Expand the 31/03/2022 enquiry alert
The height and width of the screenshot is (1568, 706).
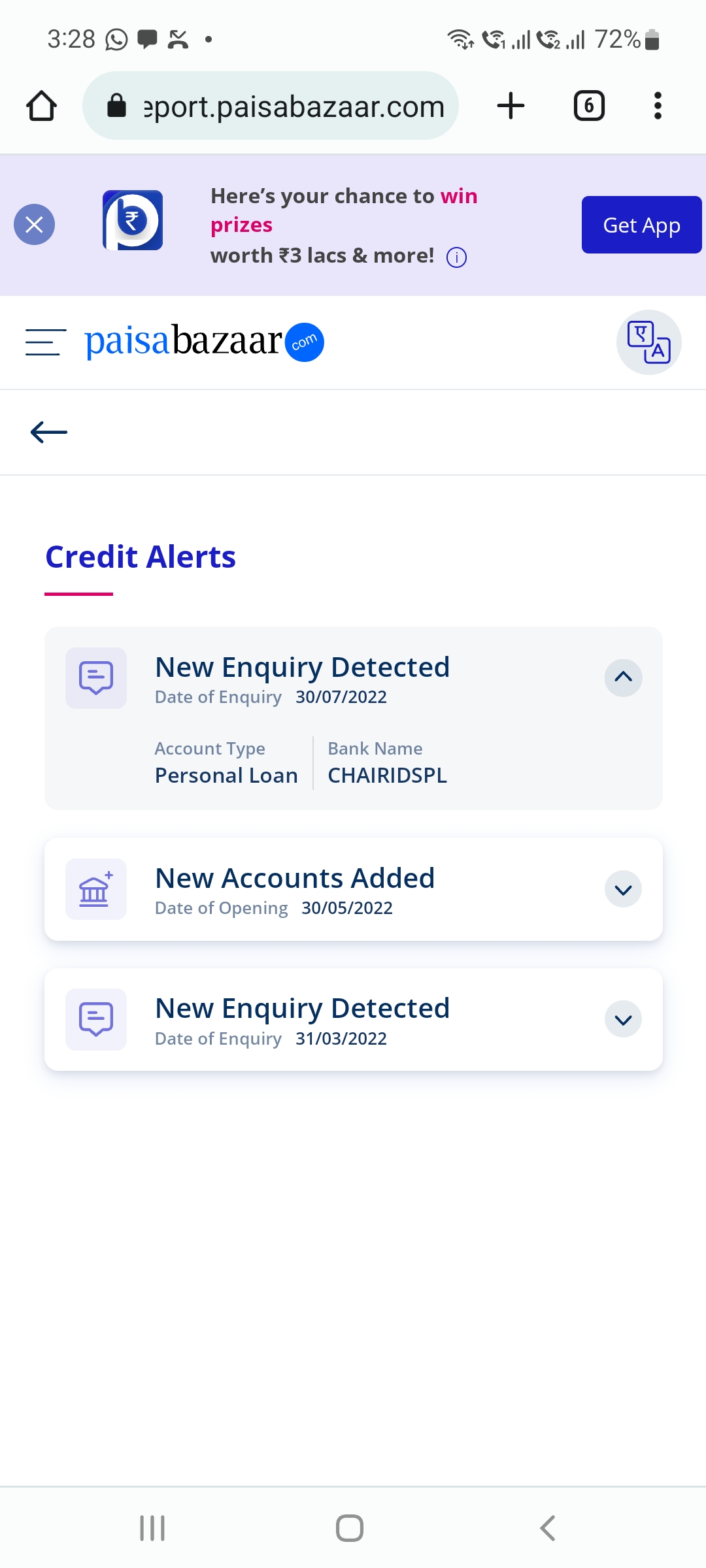point(623,1019)
